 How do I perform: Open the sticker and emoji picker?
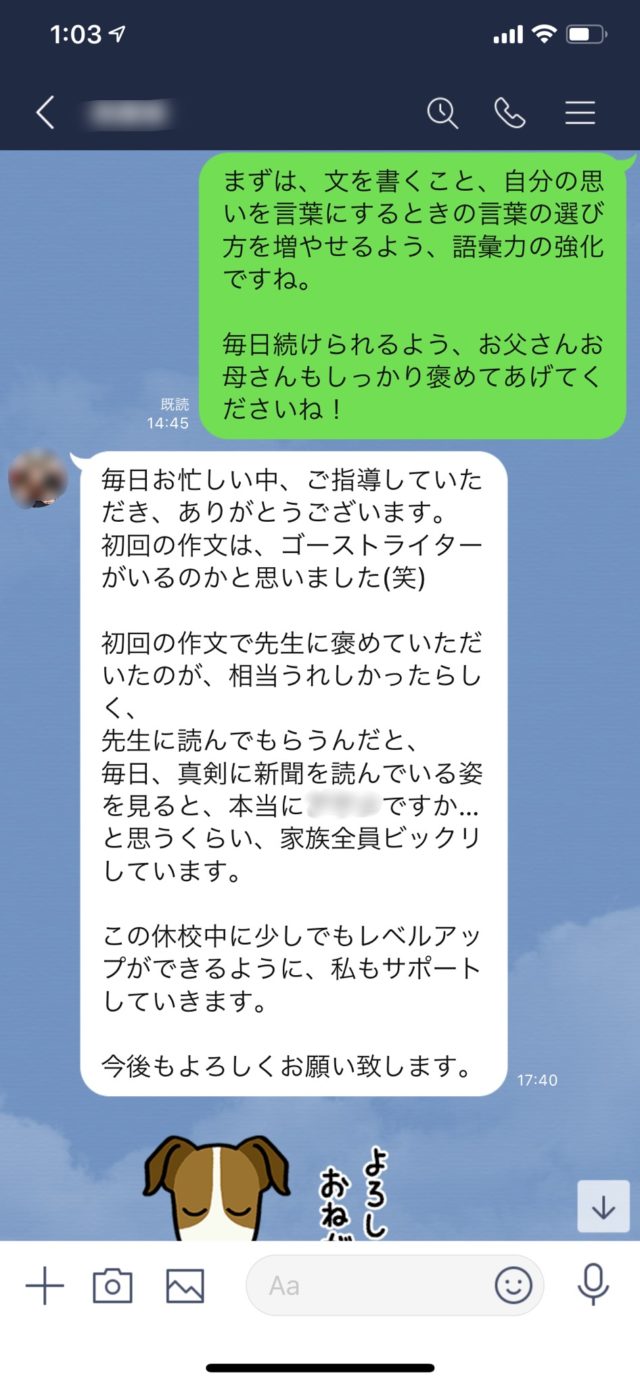(x=514, y=1285)
